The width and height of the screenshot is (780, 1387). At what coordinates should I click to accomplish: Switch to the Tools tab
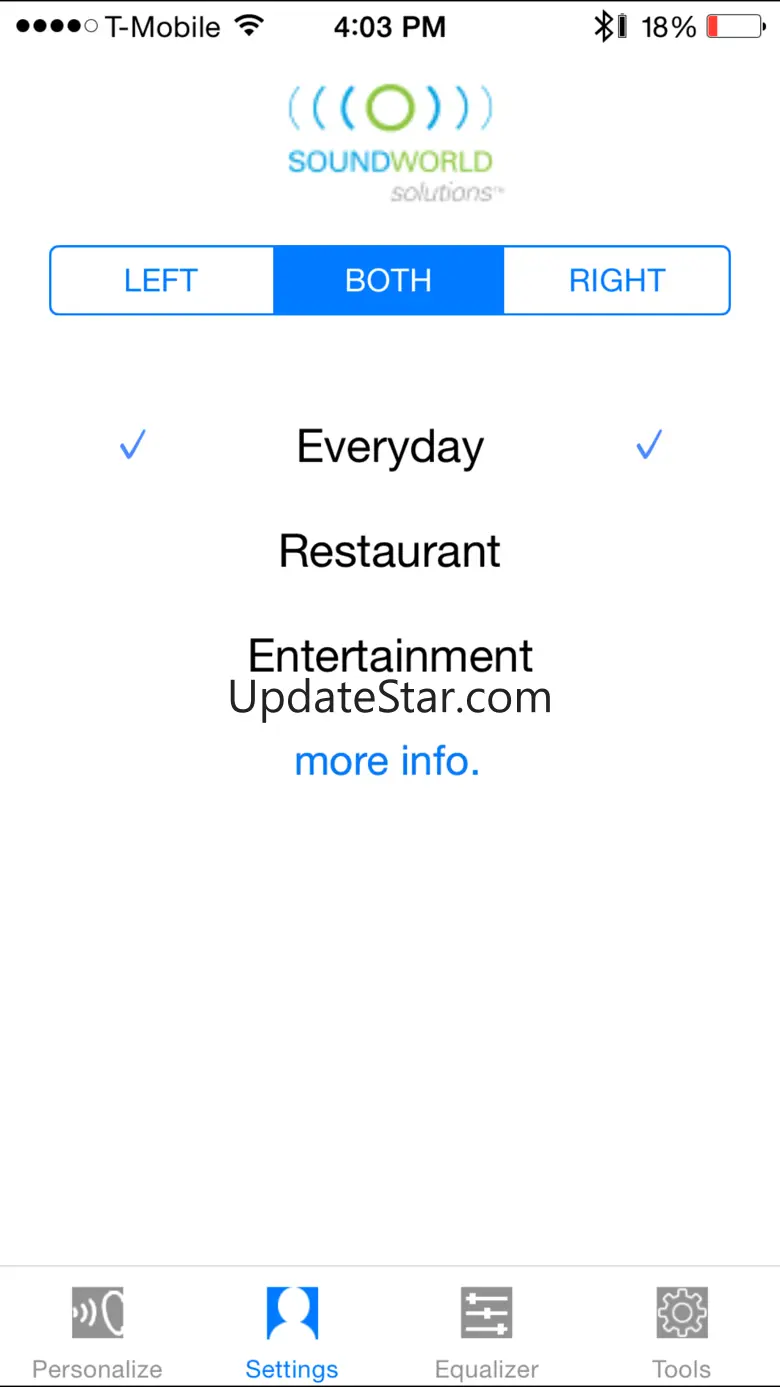[682, 1330]
